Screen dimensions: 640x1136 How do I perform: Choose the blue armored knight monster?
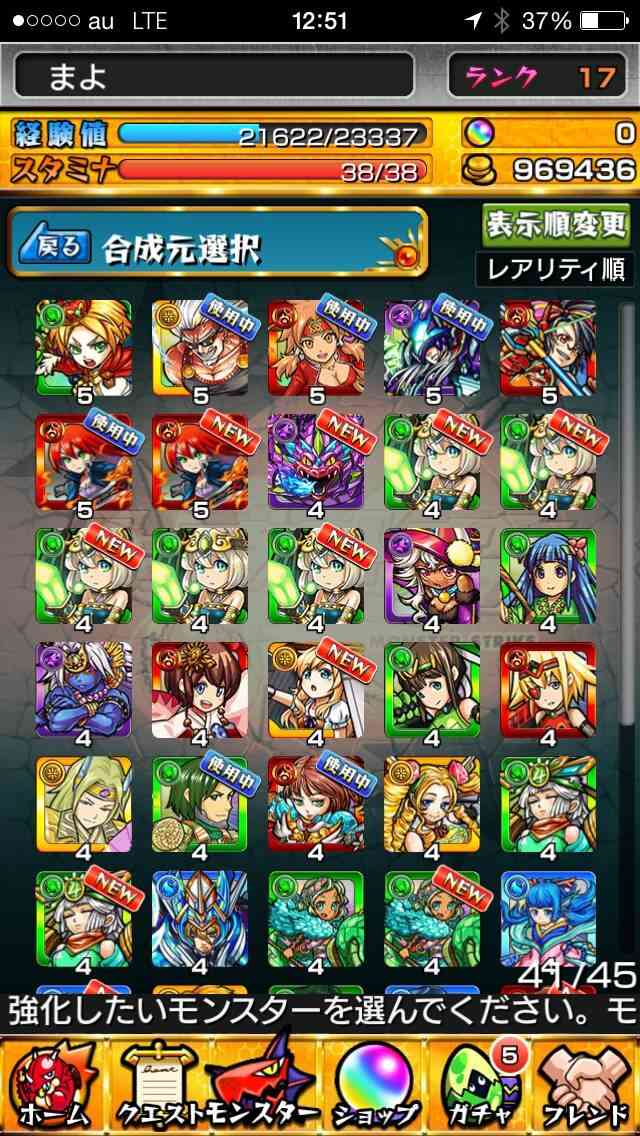coord(200,919)
